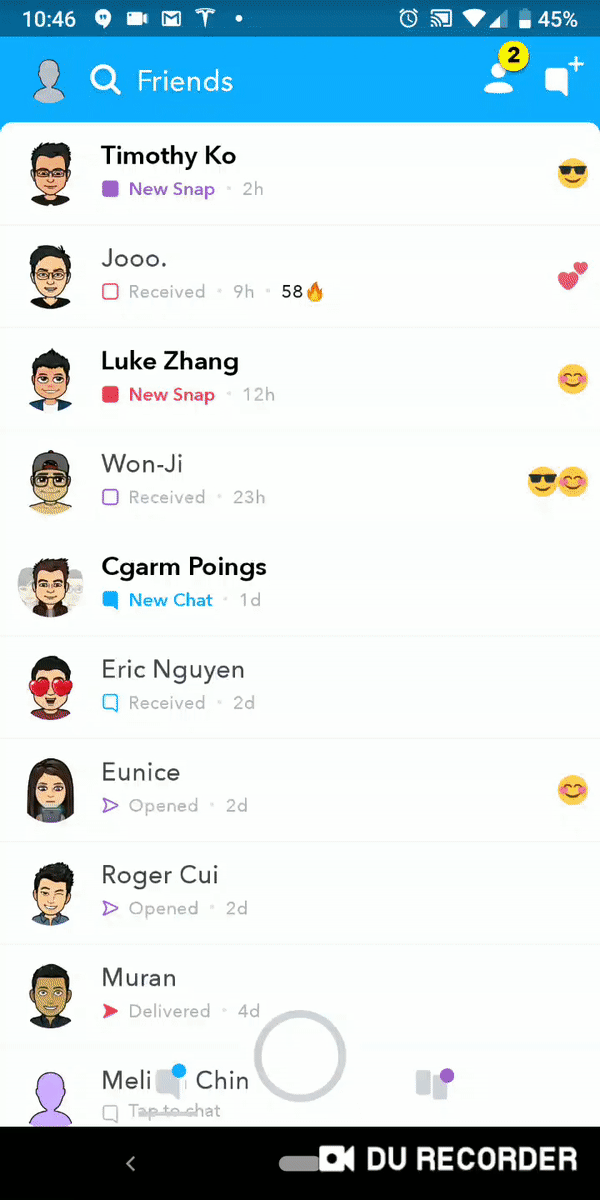Read the new chat from Cgarm Poings
600x1200 pixels.
(300, 584)
